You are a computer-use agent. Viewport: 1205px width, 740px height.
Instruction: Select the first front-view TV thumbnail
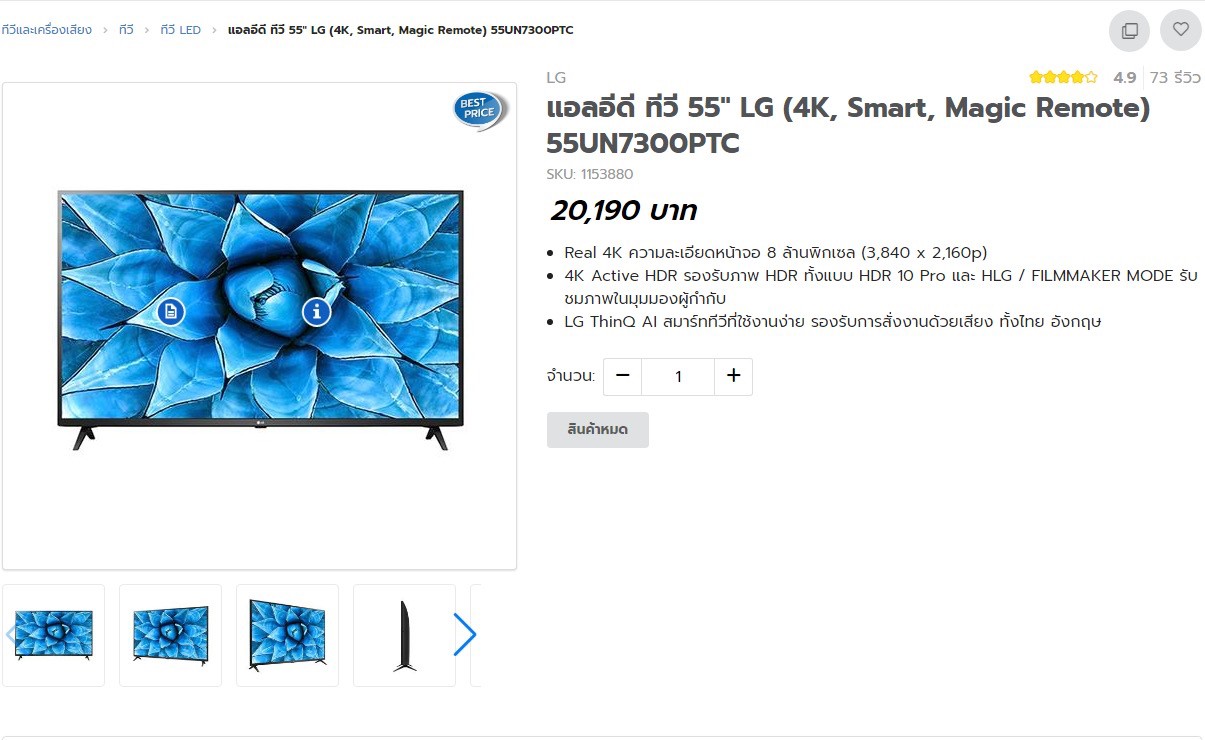(54, 635)
